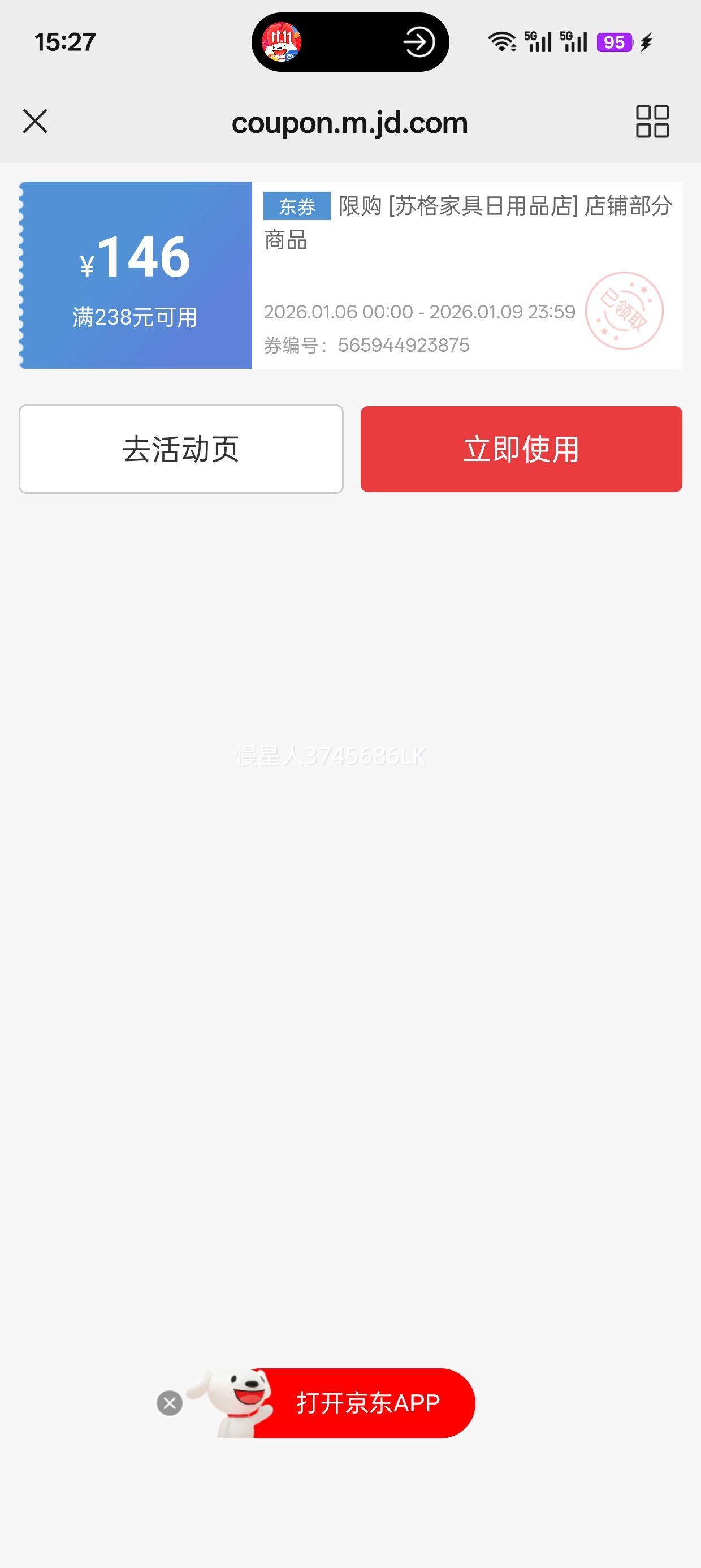Open the 去活动页 activity page
Image resolution: width=701 pixels, height=1568 pixels.
pyautogui.click(x=182, y=448)
